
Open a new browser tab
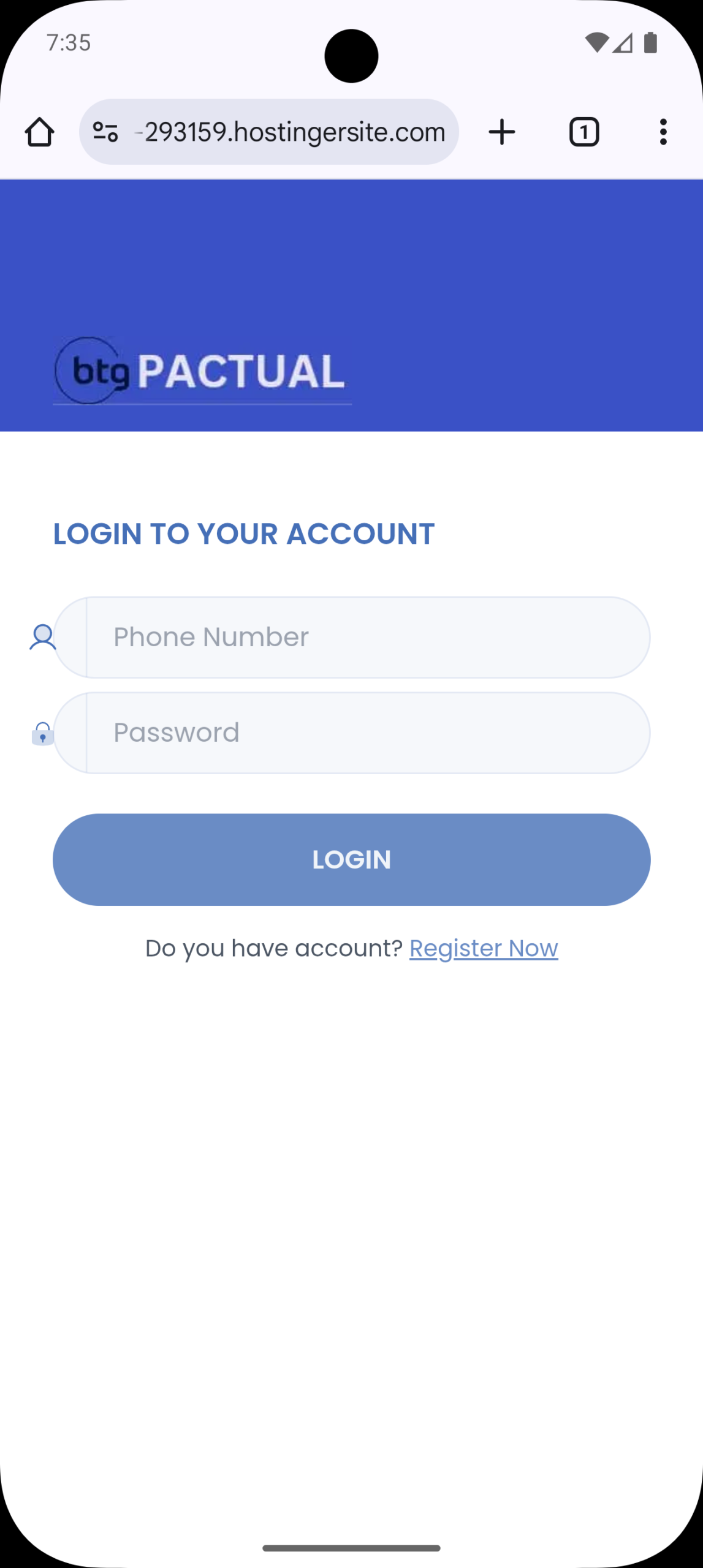[502, 132]
